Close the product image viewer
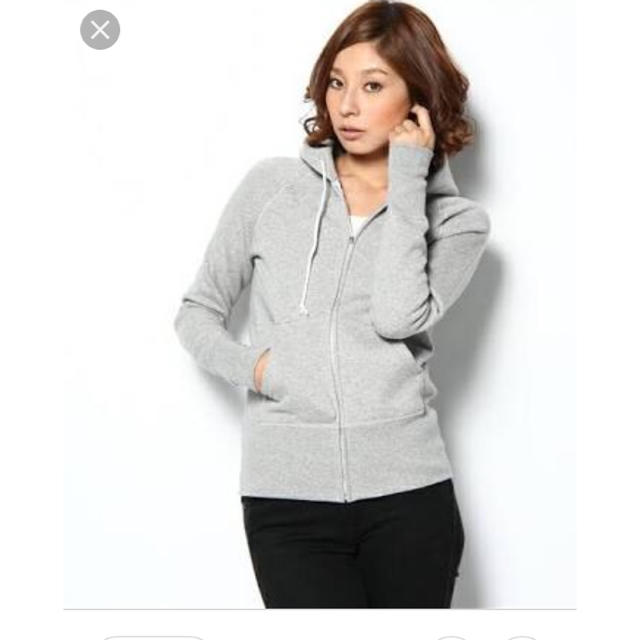Screen dimensions: 640x640 (100, 30)
